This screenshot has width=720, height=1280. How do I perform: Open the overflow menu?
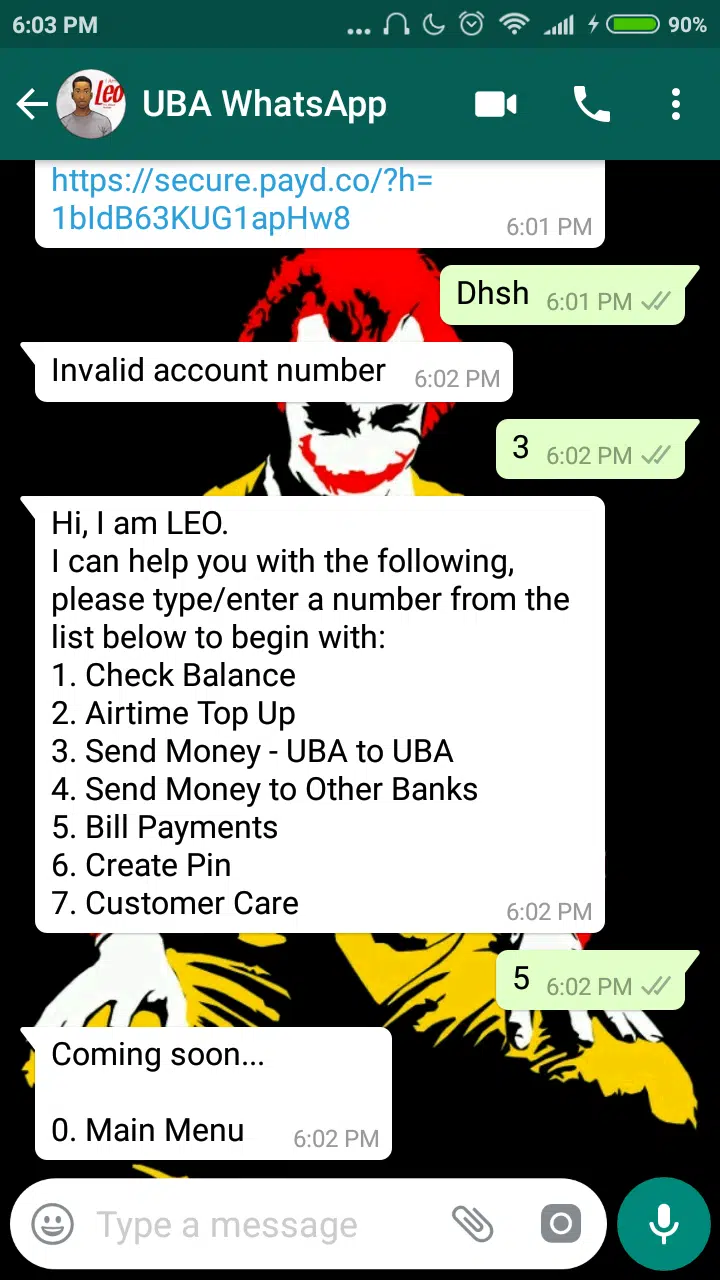tap(676, 104)
